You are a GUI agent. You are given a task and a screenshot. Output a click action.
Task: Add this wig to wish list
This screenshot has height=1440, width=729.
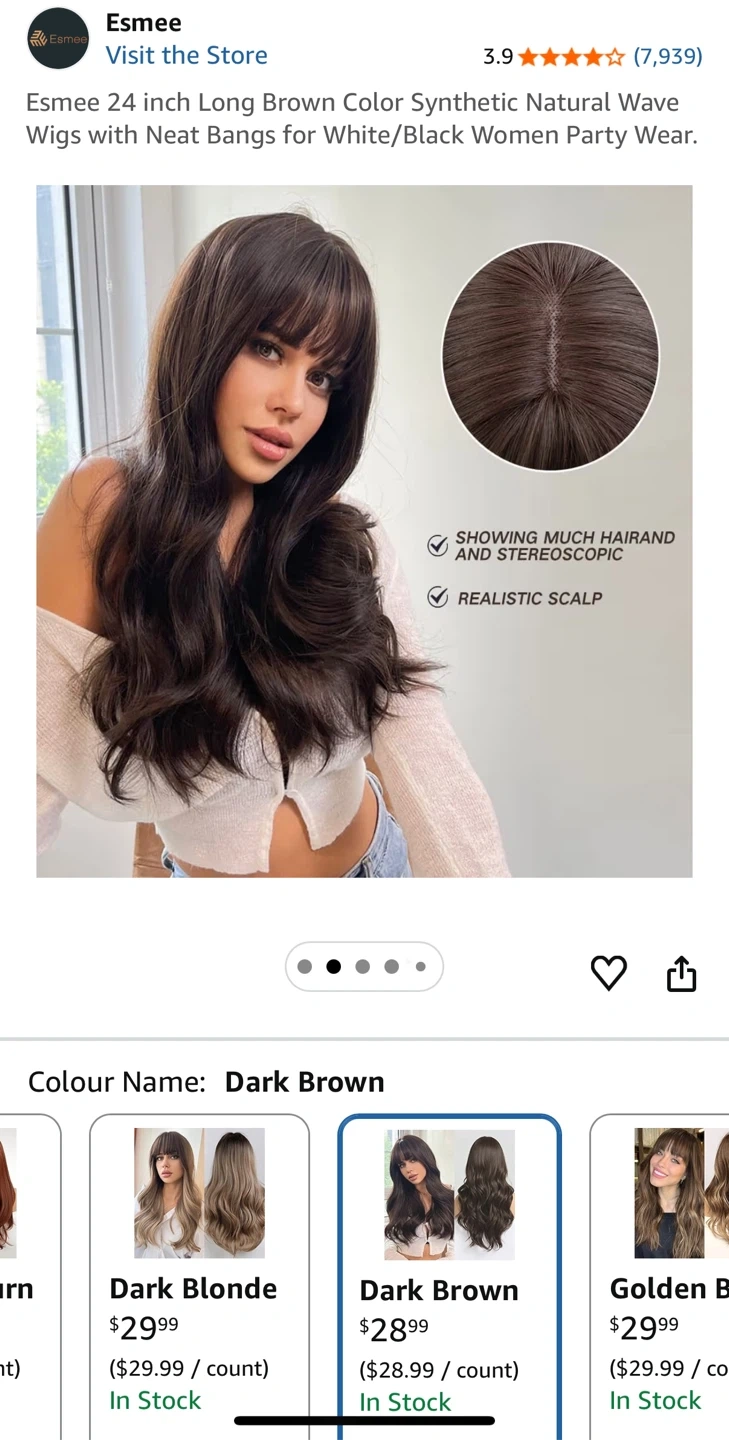click(x=608, y=972)
